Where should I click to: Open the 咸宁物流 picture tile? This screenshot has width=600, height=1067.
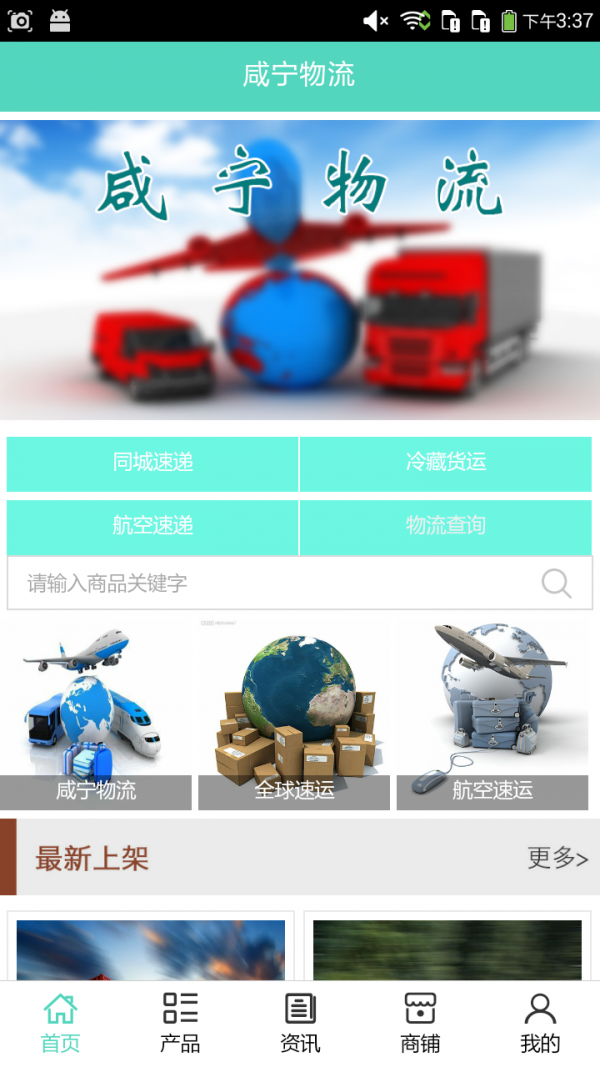pos(96,715)
